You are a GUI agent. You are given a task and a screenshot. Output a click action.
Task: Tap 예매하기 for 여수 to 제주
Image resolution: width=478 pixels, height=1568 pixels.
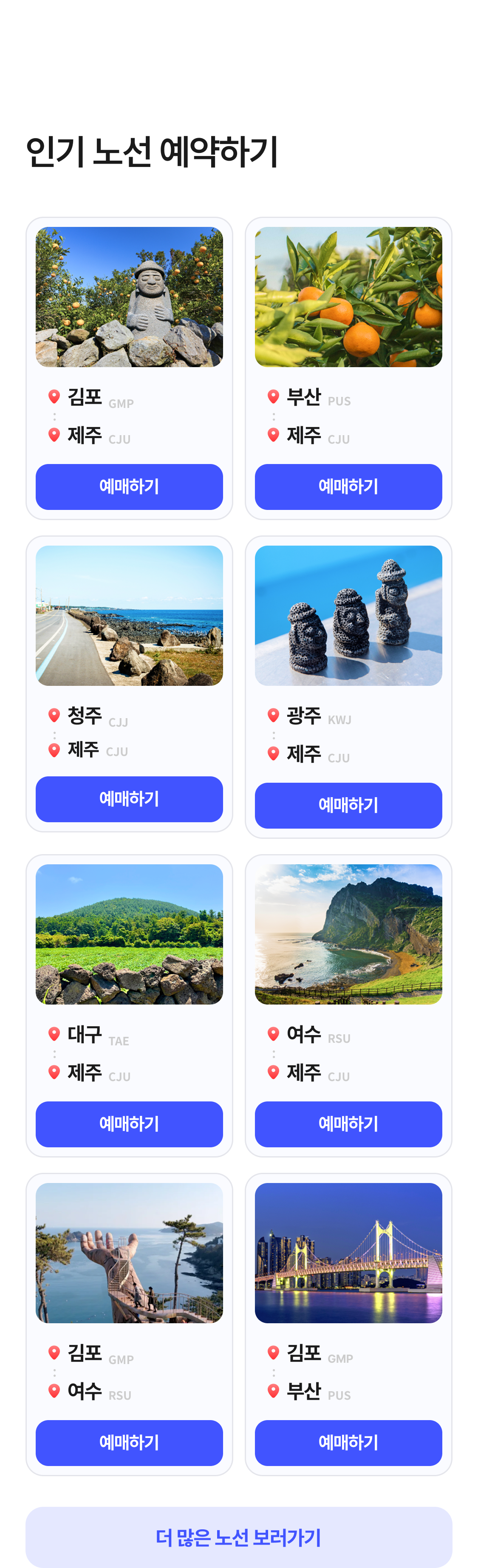pyautogui.click(x=348, y=1124)
